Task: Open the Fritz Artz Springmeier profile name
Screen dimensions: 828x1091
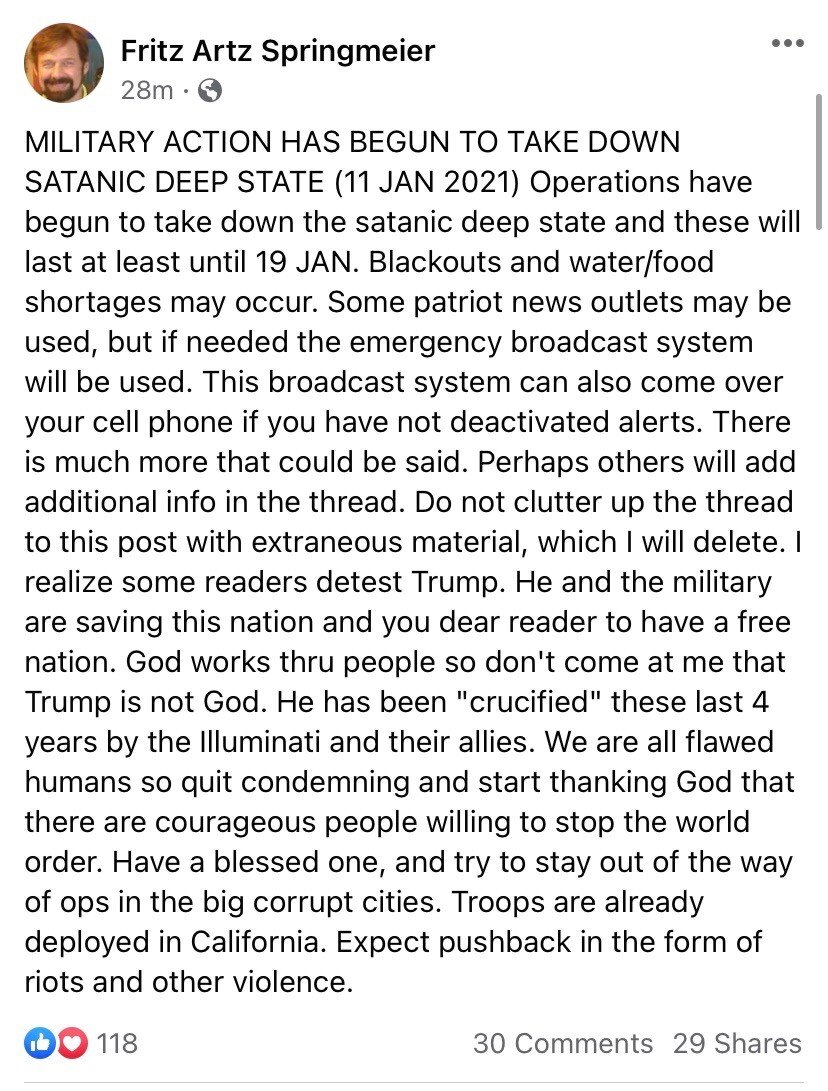Action: coord(278,50)
